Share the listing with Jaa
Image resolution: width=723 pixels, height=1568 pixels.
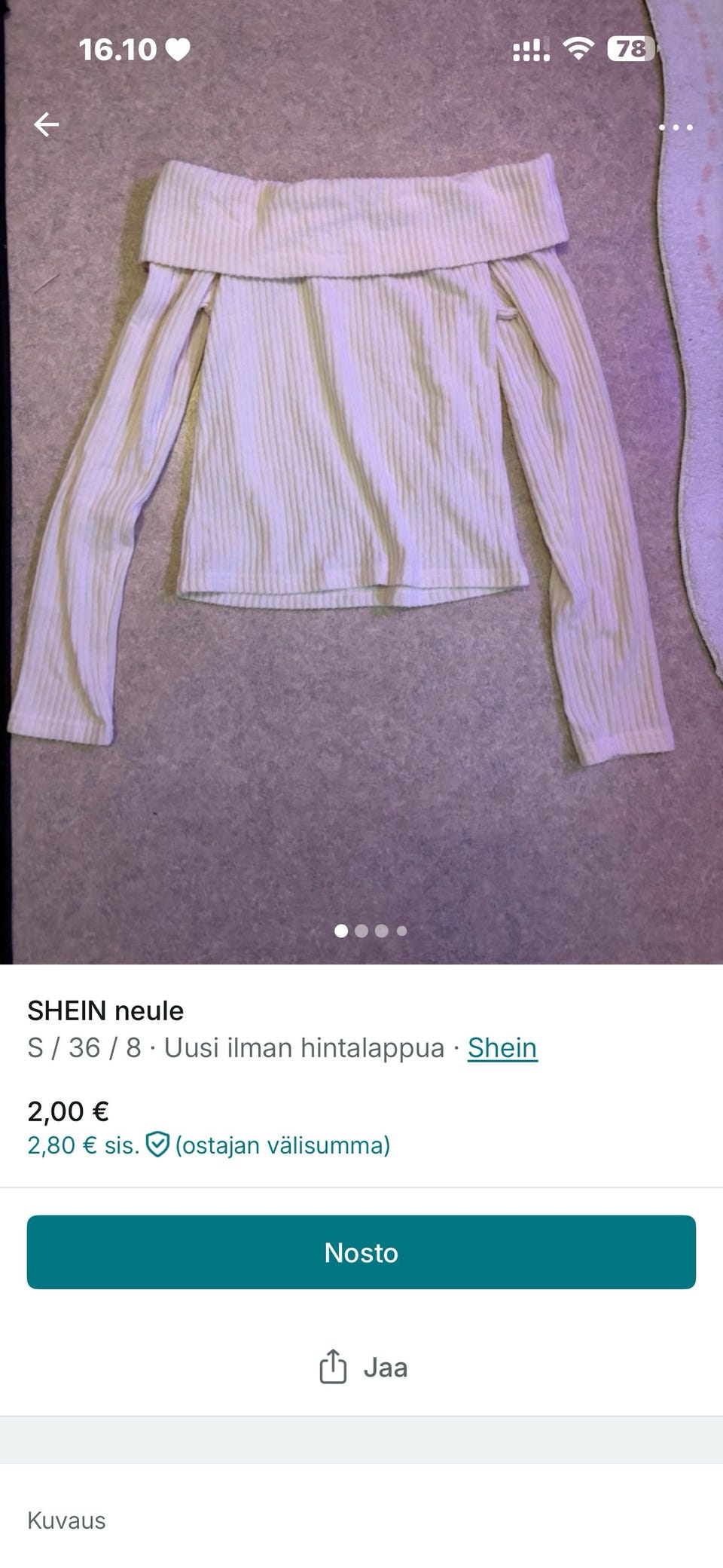(x=363, y=1367)
